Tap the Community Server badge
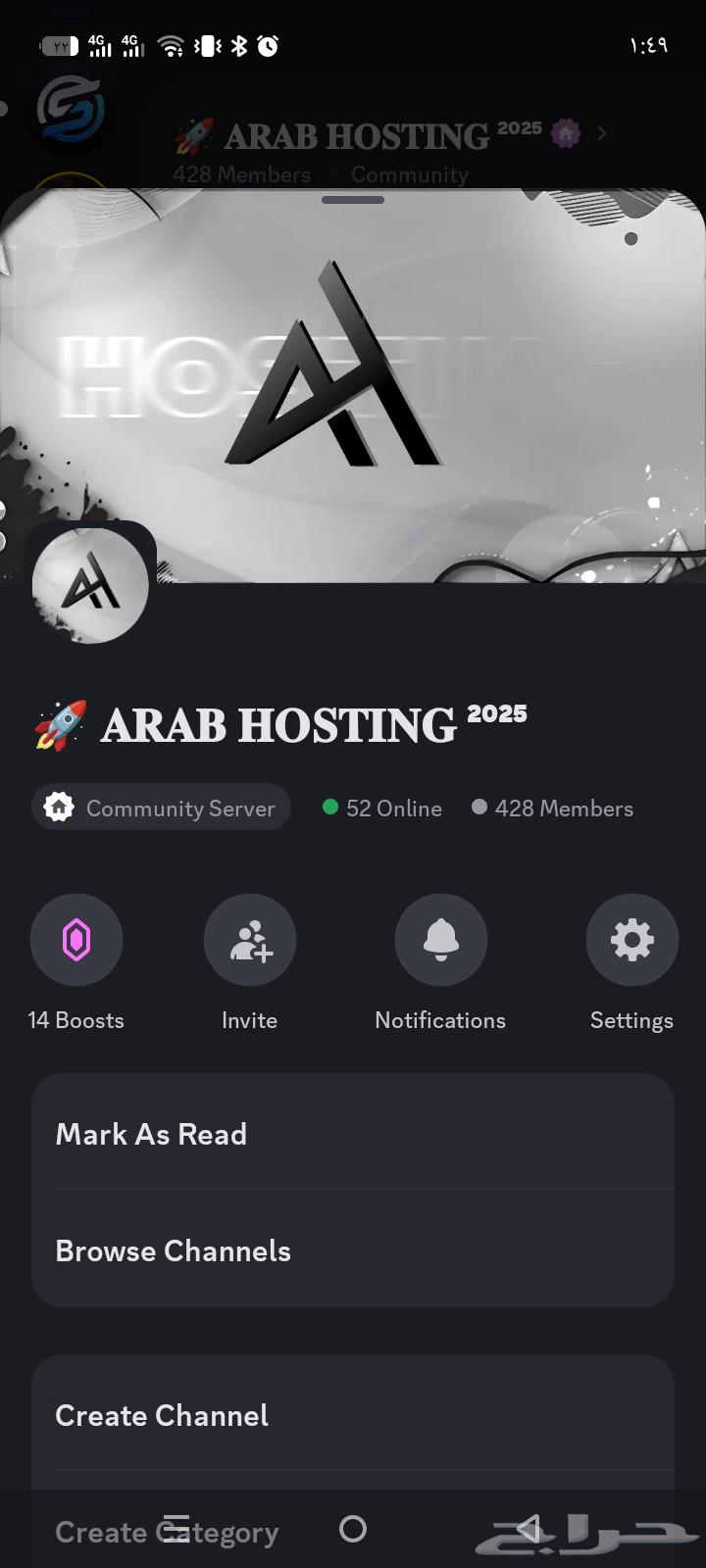Image resolution: width=706 pixels, height=1568 pixels. click(160, 808)
